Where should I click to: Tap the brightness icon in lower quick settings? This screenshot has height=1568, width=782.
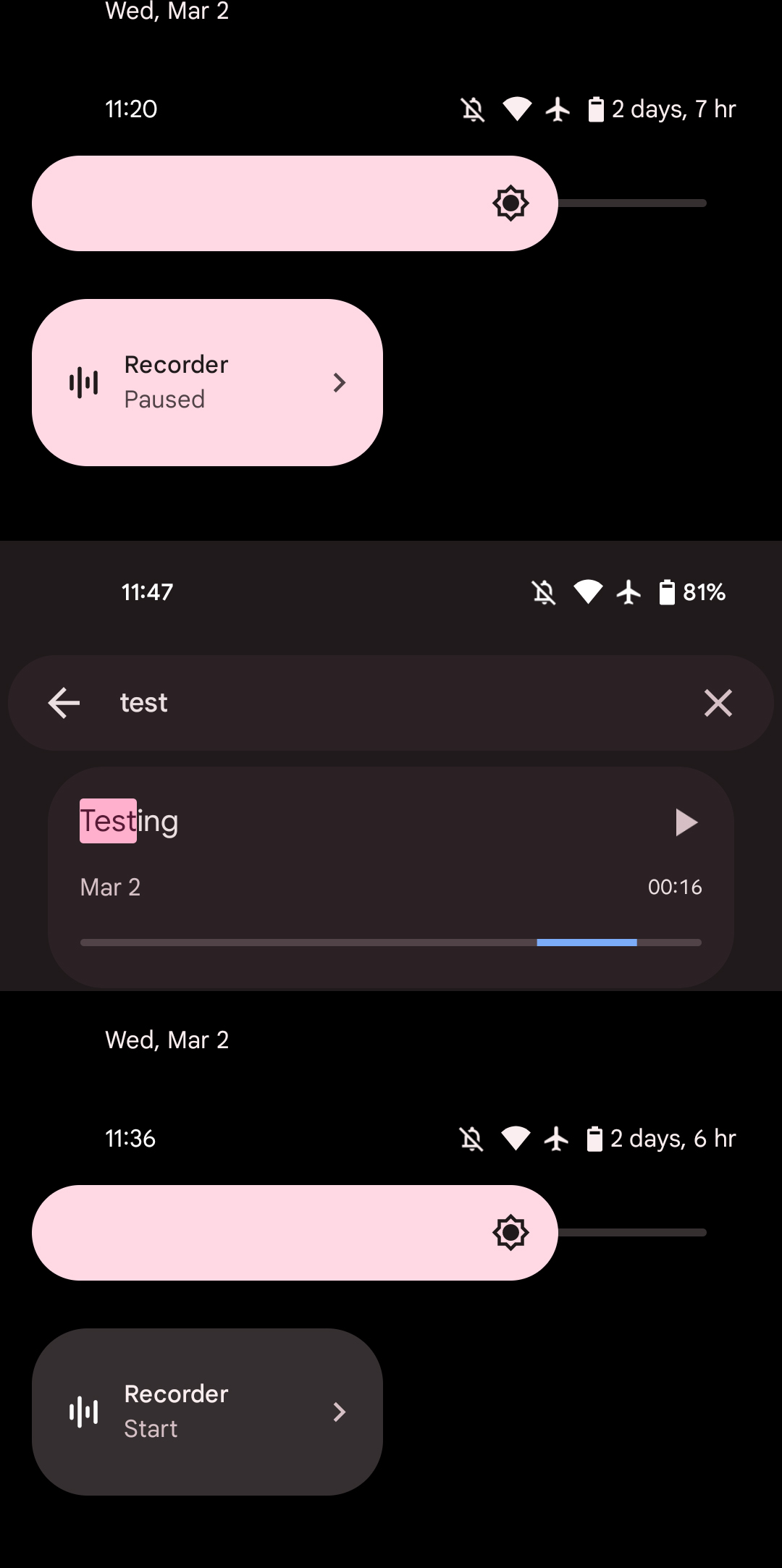pyautogui.click(x=510, y=1232)
